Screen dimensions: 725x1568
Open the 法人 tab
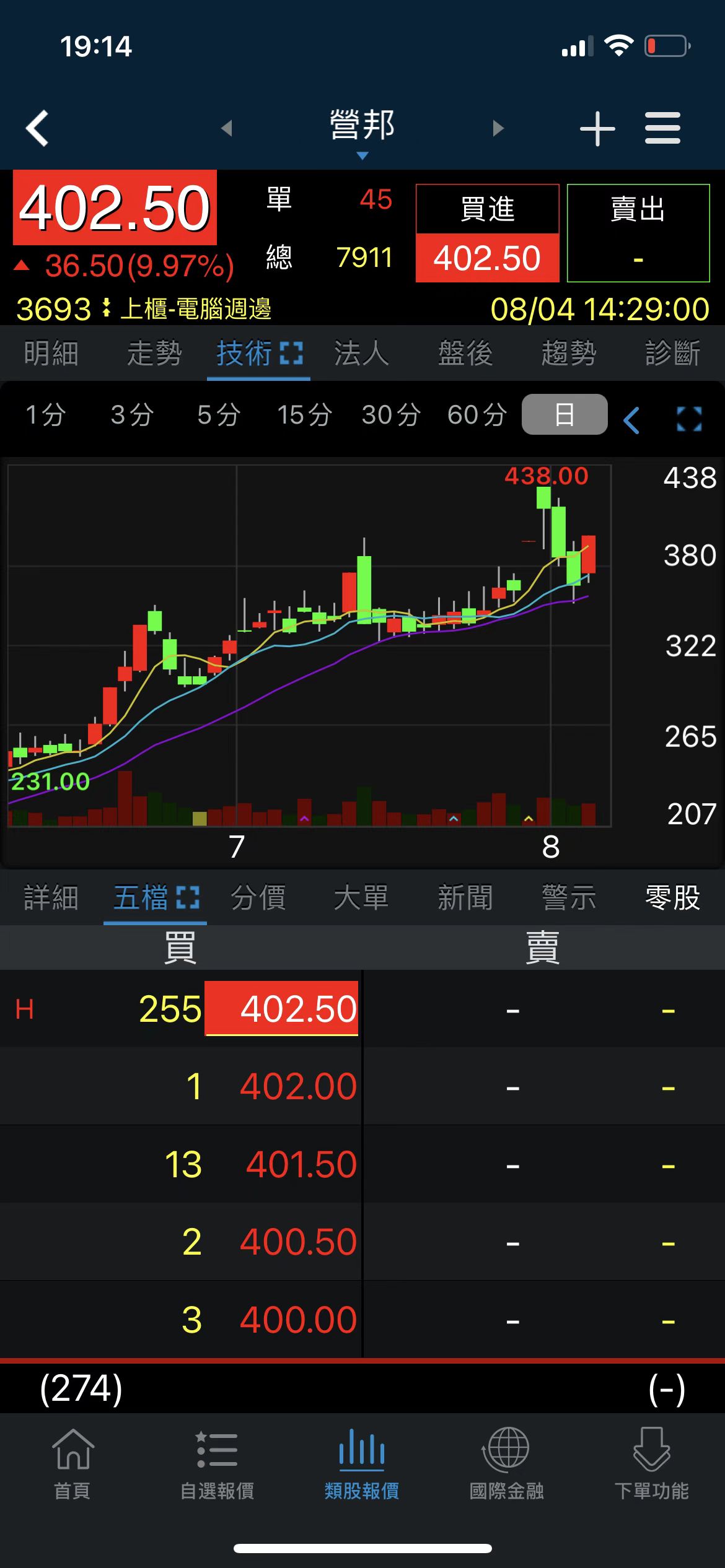coord(361,354)
